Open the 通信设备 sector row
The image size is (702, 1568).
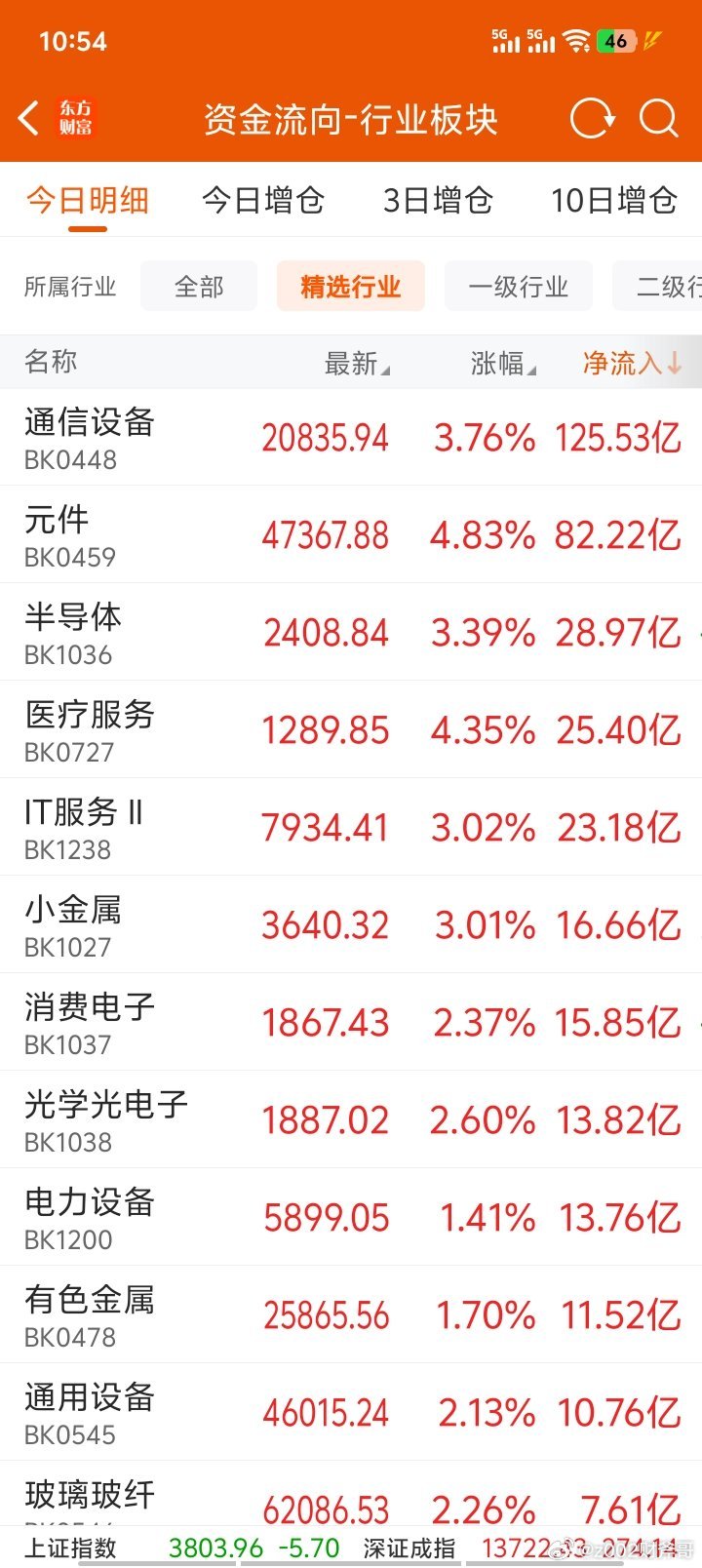351,437
